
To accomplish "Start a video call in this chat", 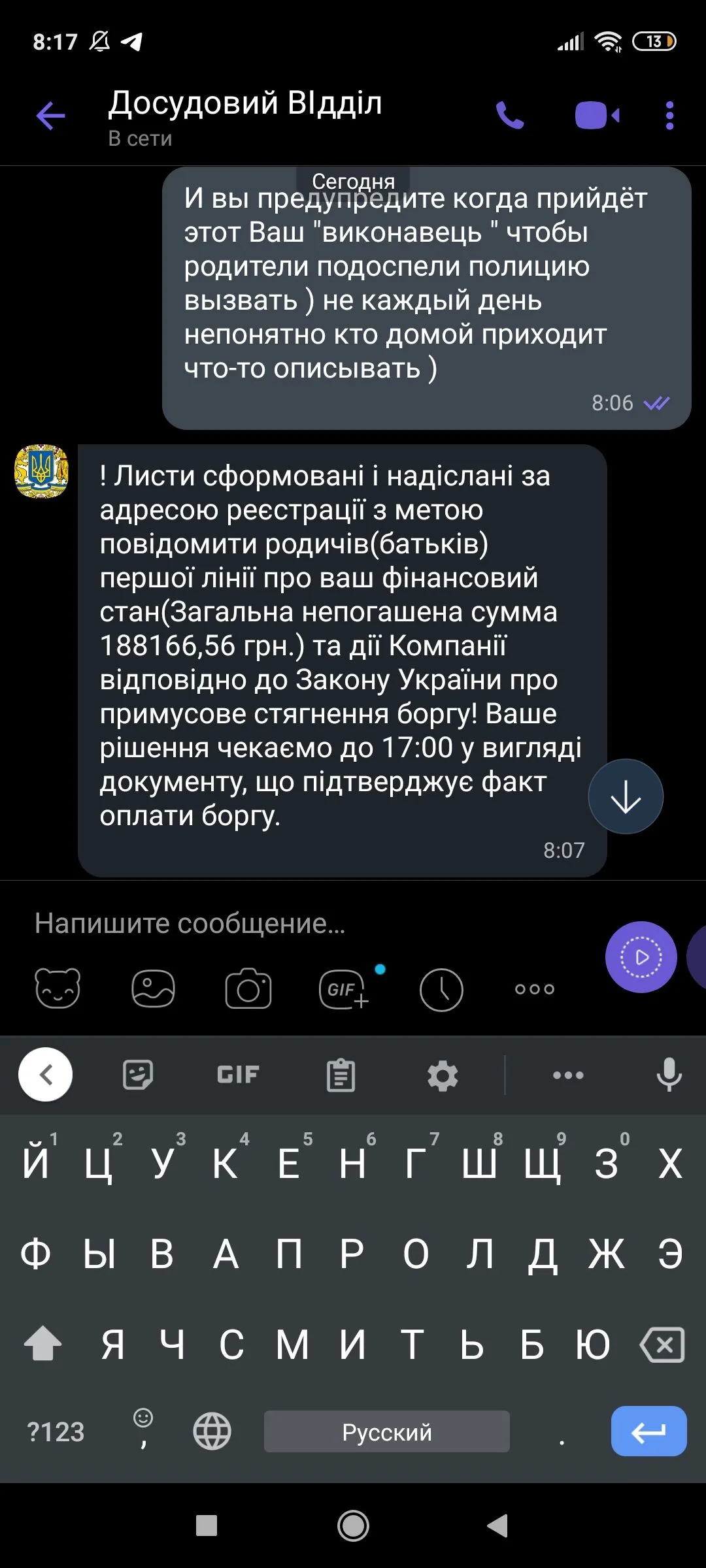I will click(x=596, y=116).
